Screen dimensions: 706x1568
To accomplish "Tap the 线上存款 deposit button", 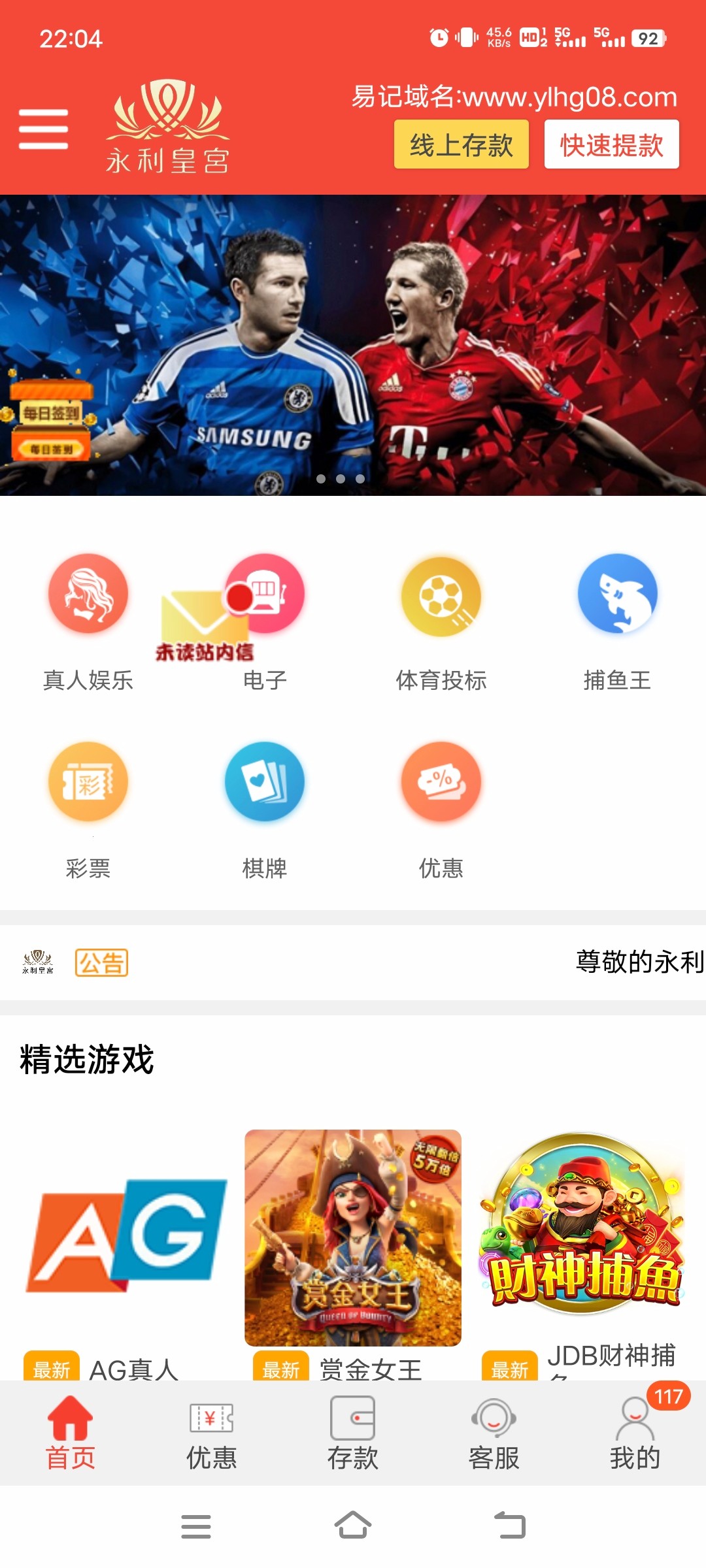I will (461, 144).
